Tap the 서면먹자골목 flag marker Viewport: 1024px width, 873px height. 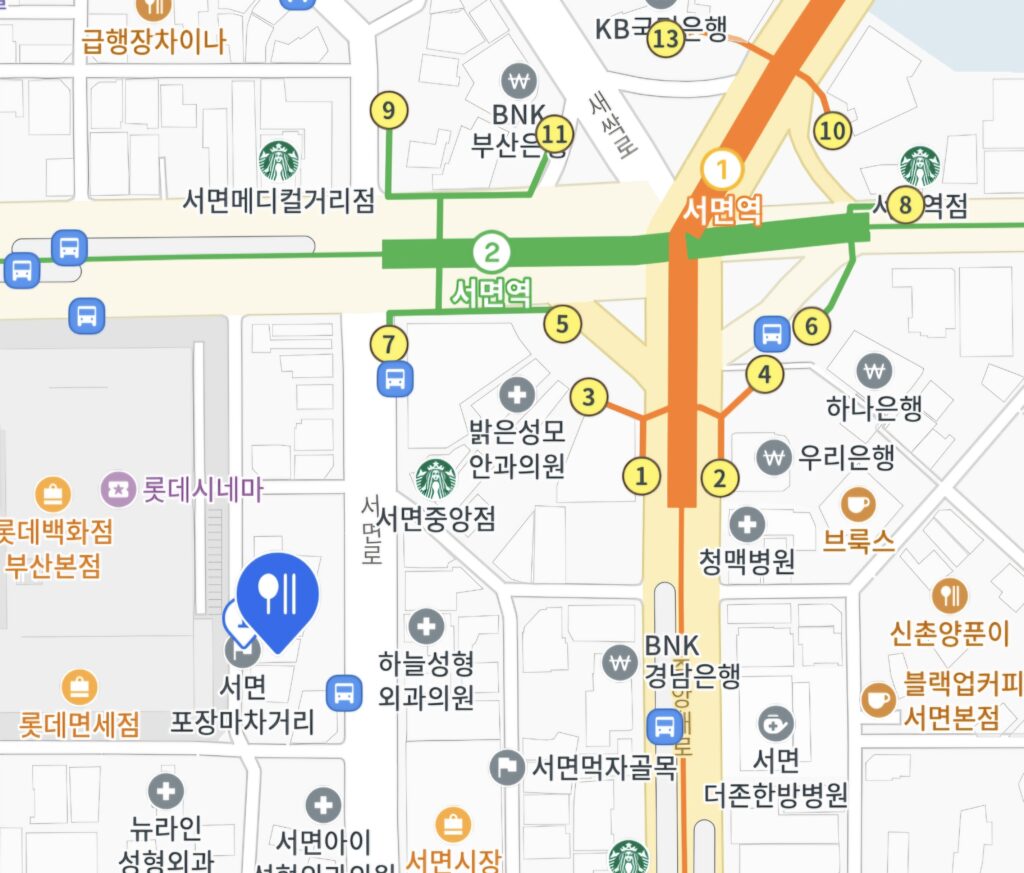click(507, 767)
